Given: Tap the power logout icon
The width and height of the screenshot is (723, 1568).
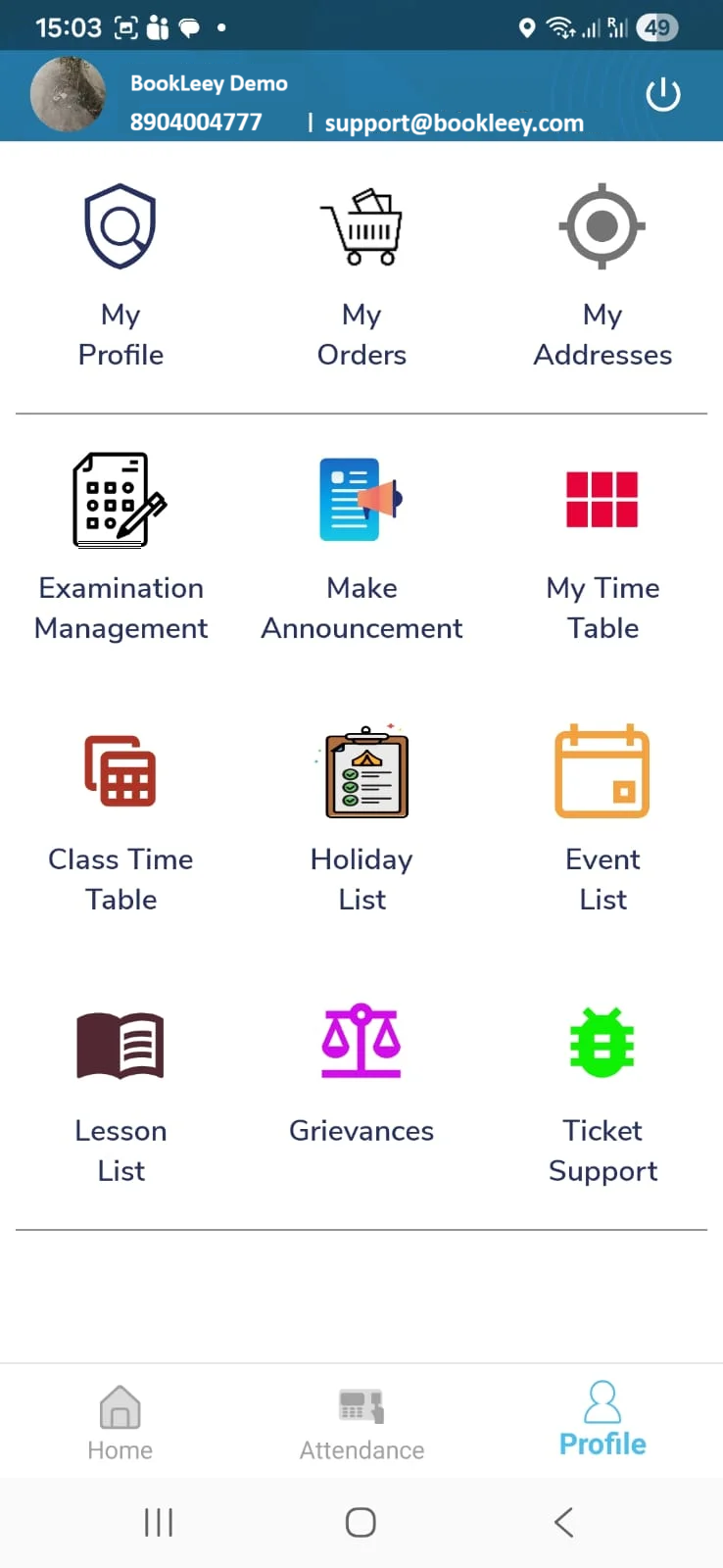Looking at the screenshot, I should 663,95.
